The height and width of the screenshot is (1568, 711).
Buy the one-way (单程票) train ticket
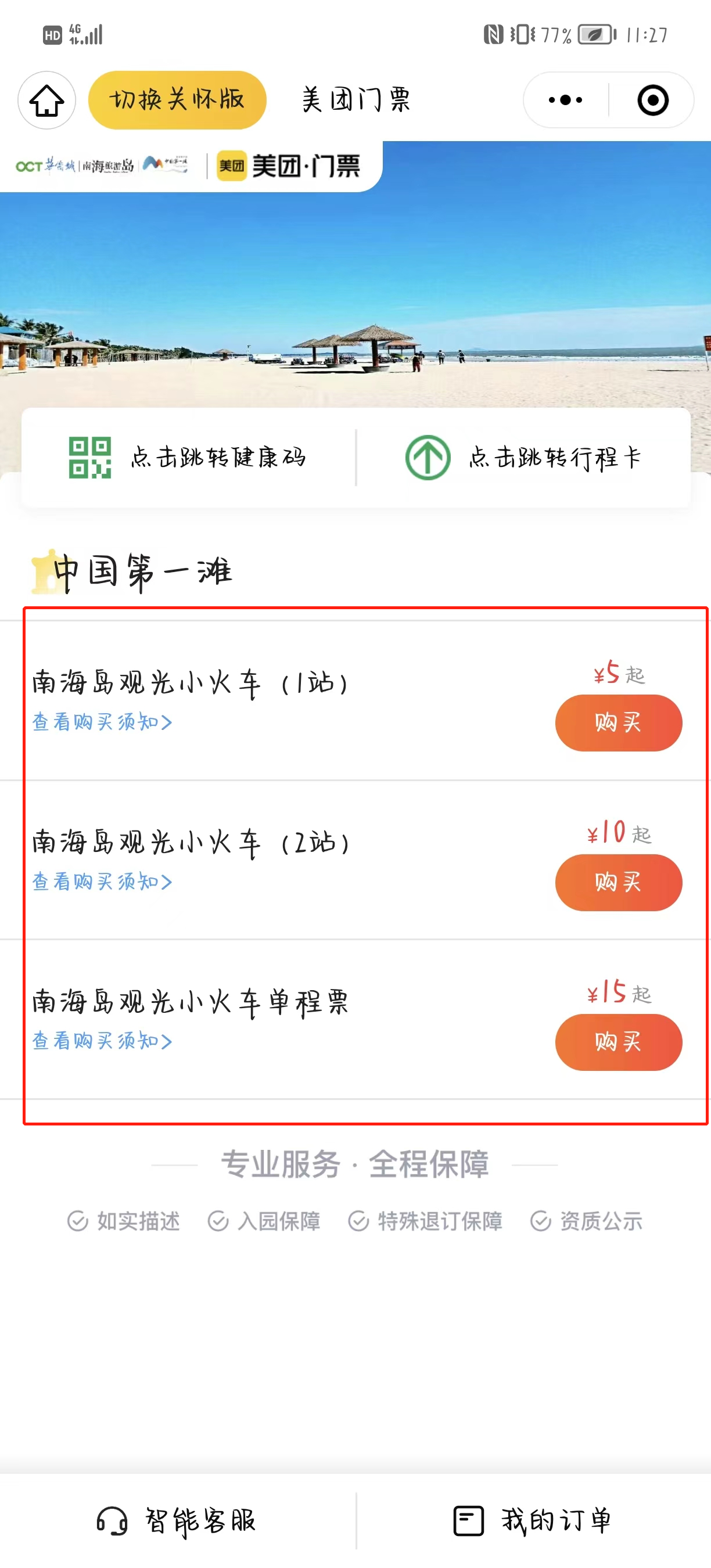coord(618,1041)
